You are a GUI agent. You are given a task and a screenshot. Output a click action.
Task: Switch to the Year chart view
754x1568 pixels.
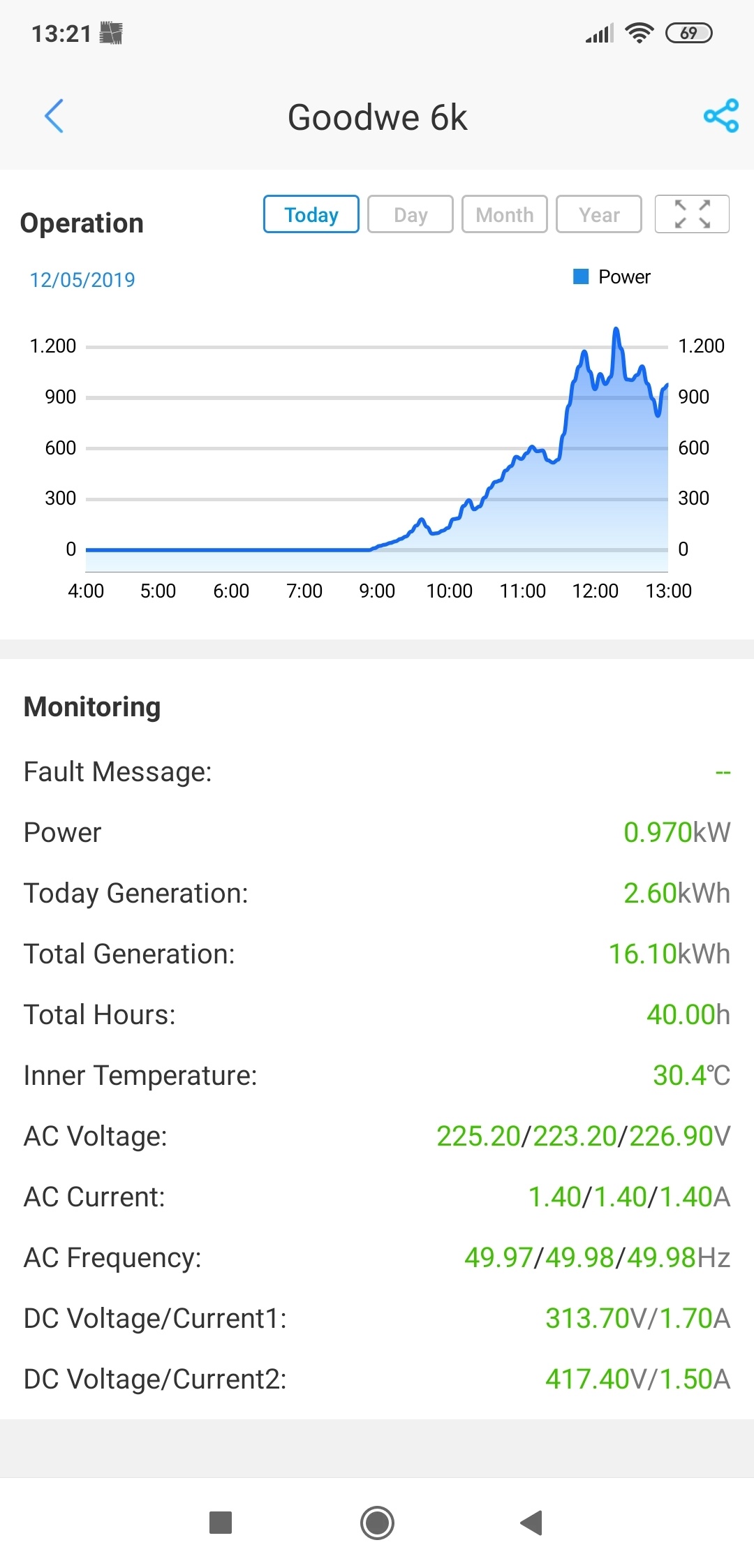click(599, 214)
